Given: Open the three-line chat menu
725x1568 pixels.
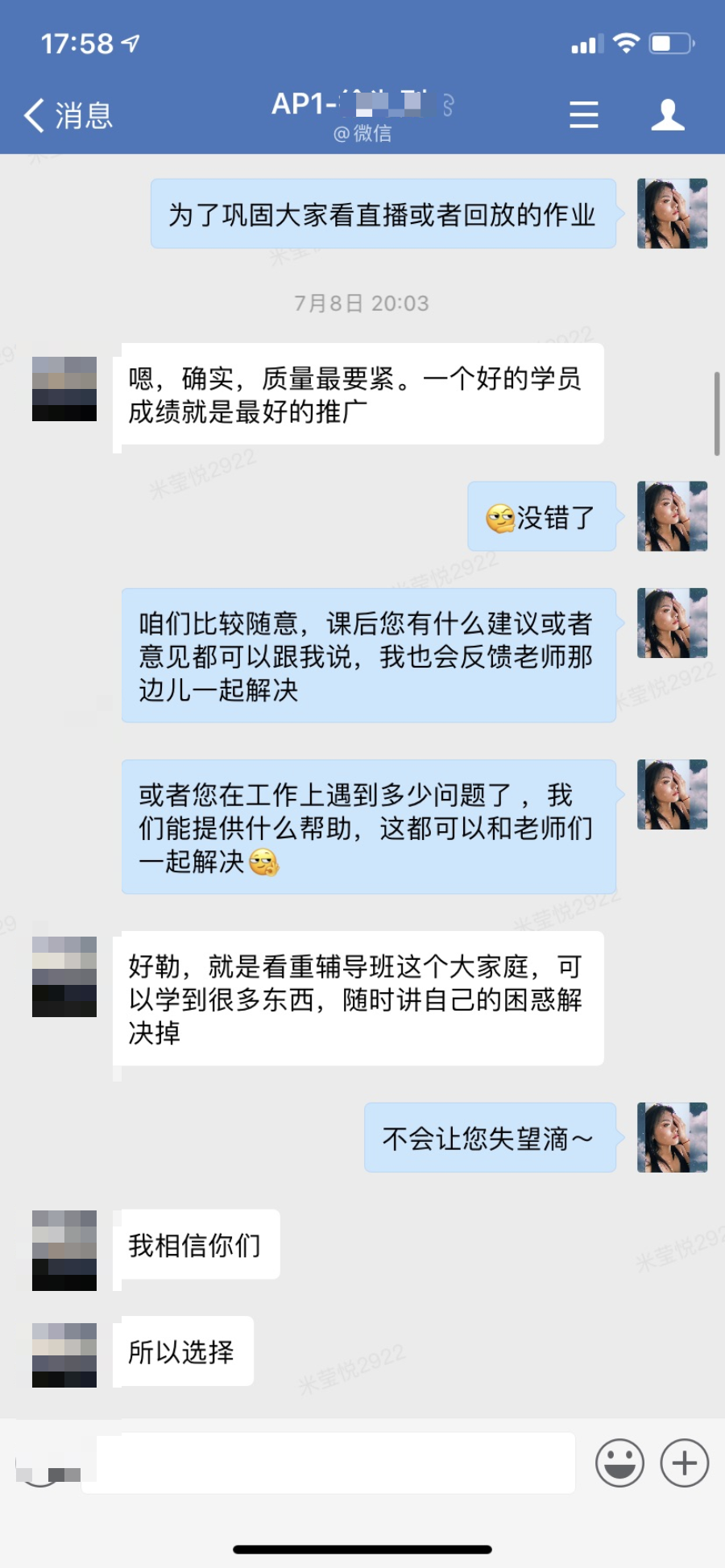Looking at the screenshot, I should tap(584, 115).
